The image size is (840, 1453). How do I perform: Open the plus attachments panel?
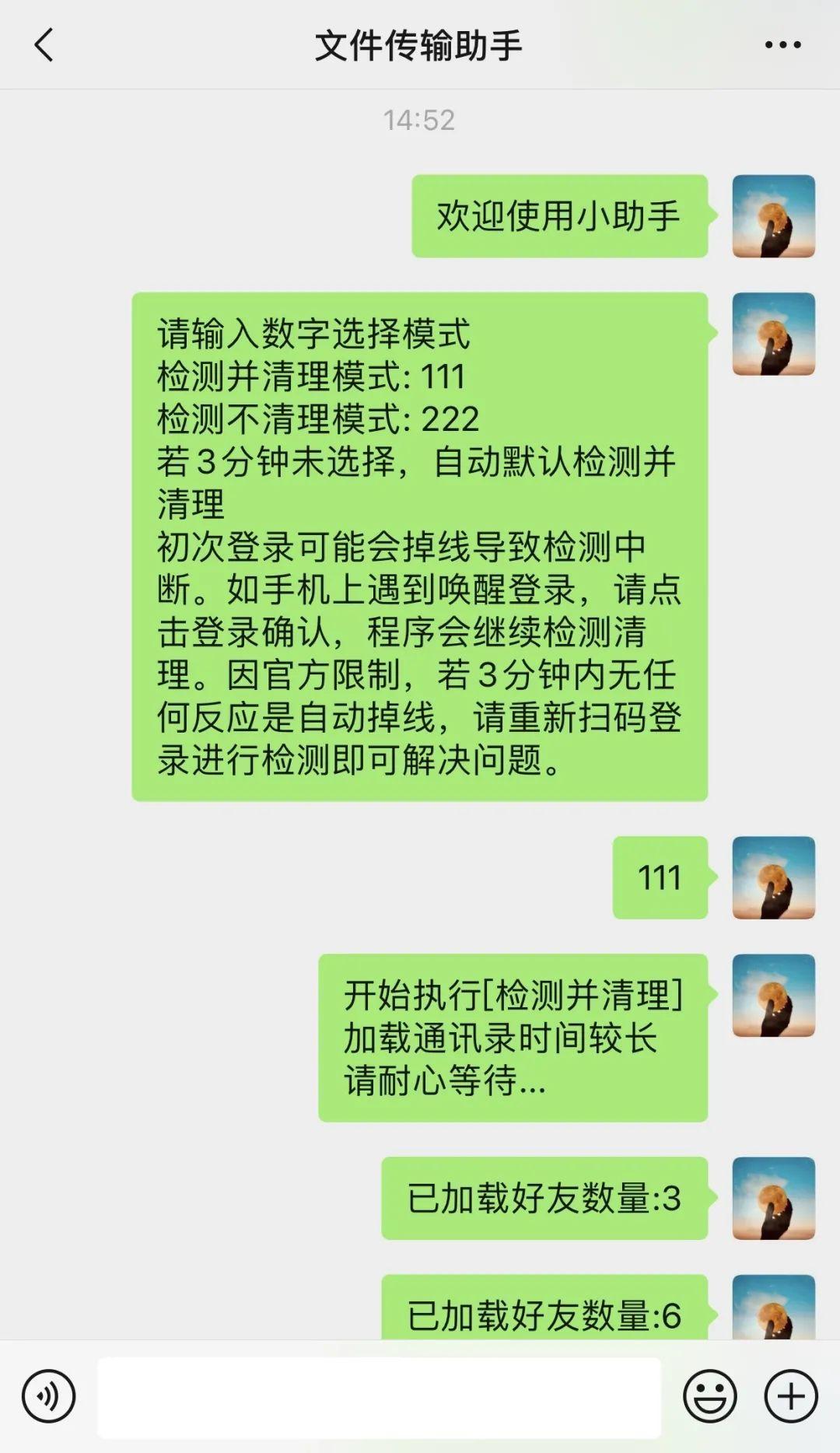click(791, 1396)
